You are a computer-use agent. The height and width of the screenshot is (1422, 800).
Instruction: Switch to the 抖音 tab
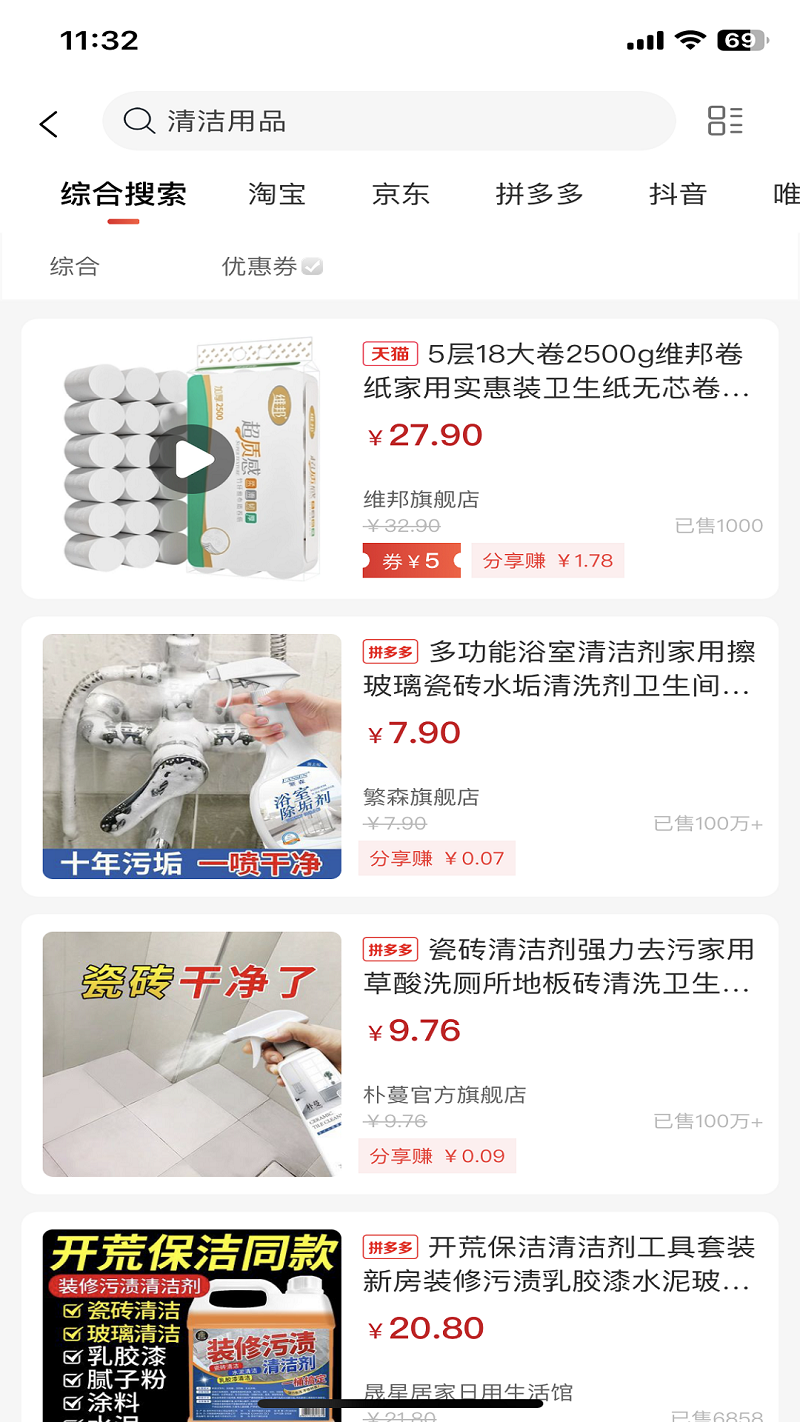(678, 194)
